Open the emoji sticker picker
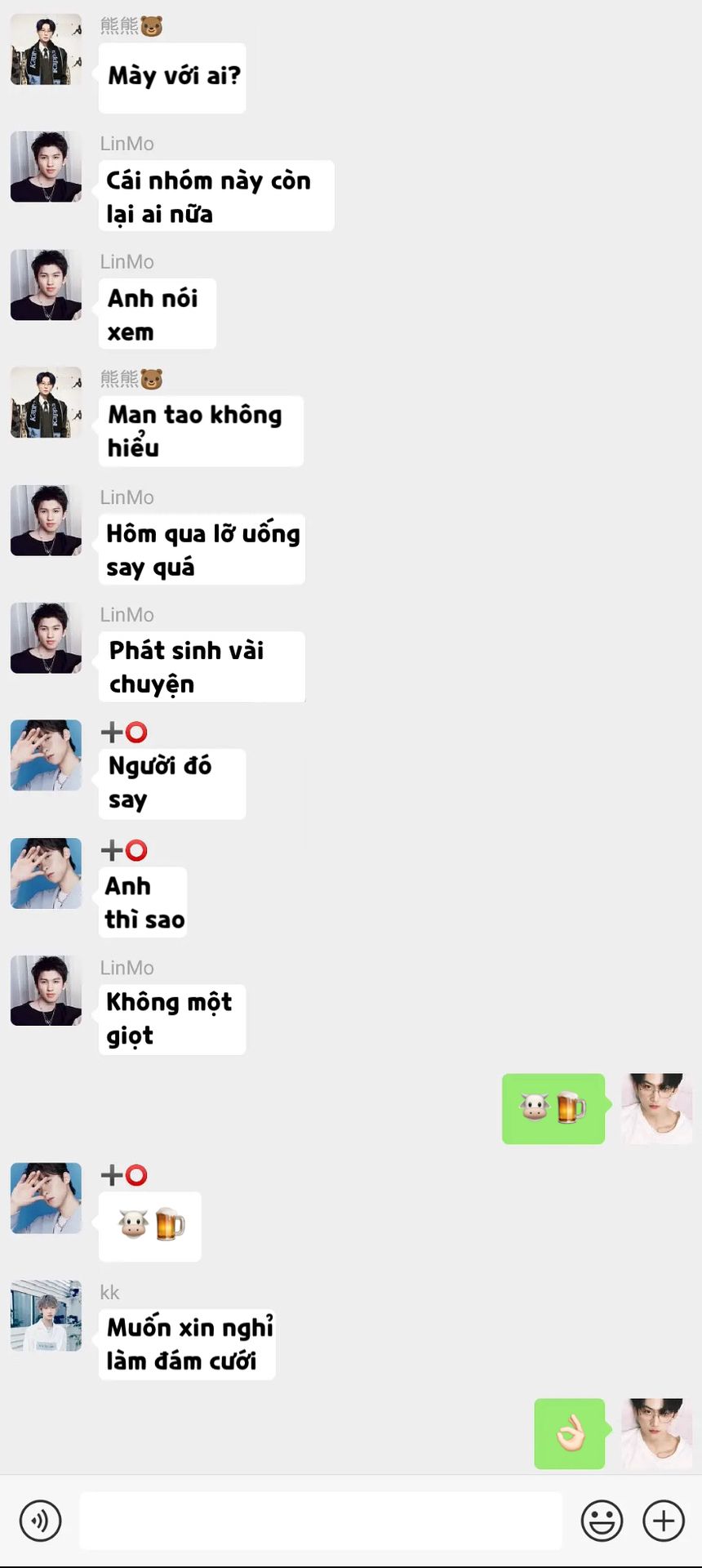The height and width of the screenshot is (1568, 702). 602,1521
